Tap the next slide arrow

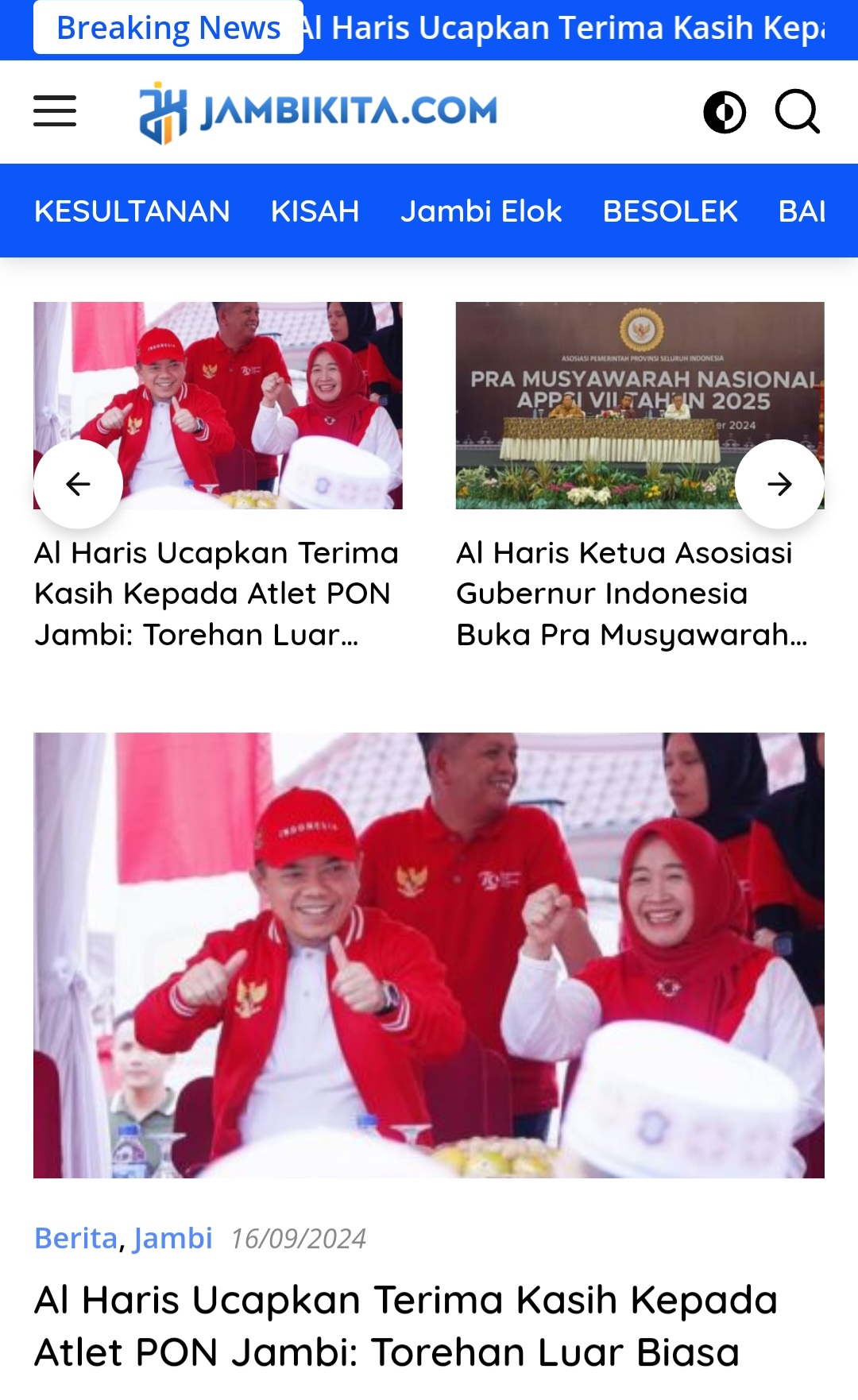click(779, 484)
